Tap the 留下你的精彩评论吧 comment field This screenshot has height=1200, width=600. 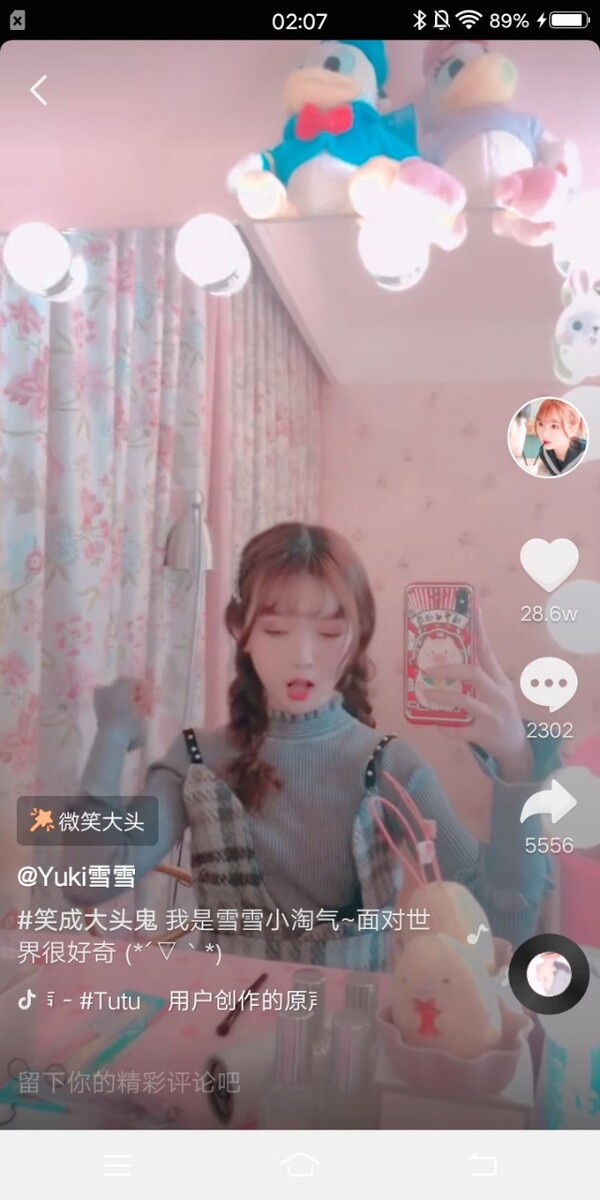[130, 1082]
